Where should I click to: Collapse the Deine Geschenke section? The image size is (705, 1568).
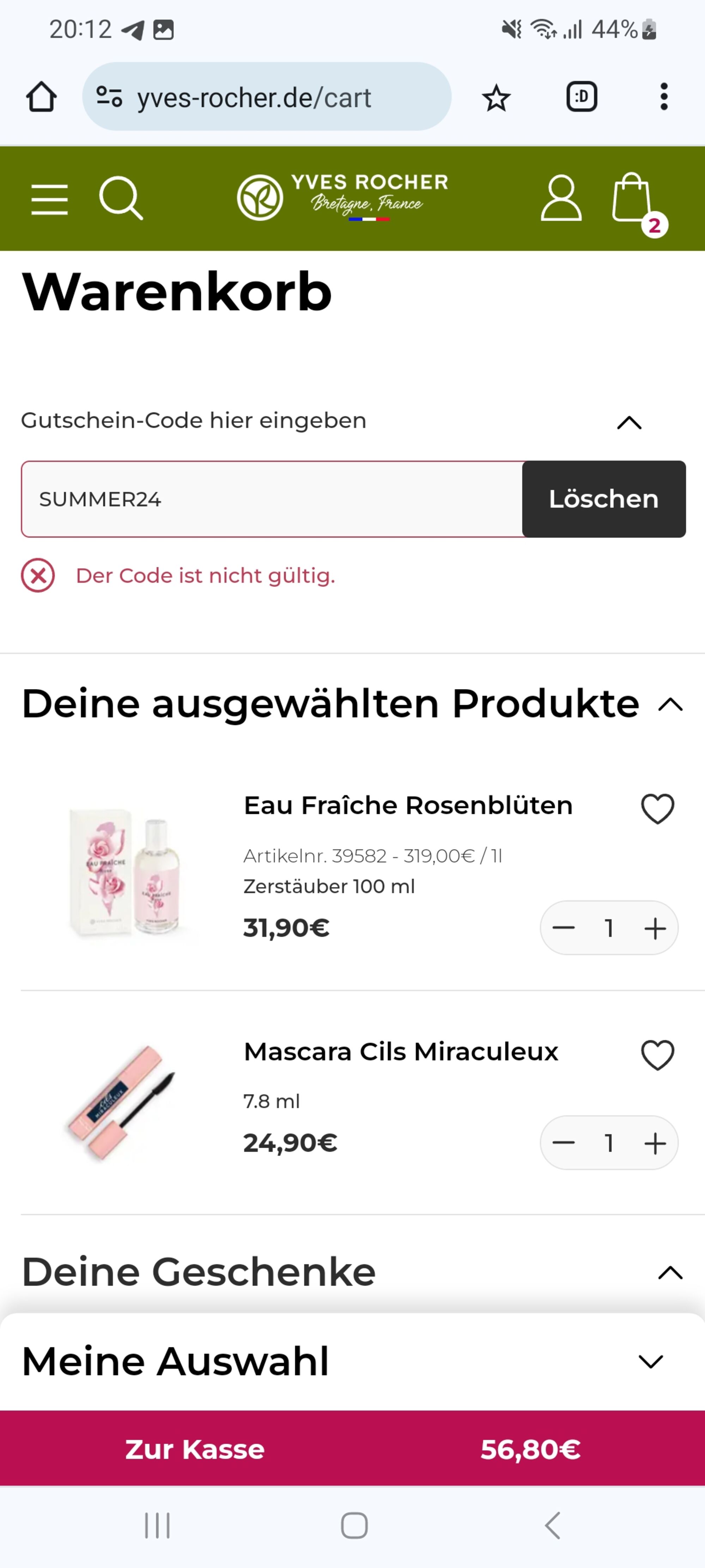670,1273
